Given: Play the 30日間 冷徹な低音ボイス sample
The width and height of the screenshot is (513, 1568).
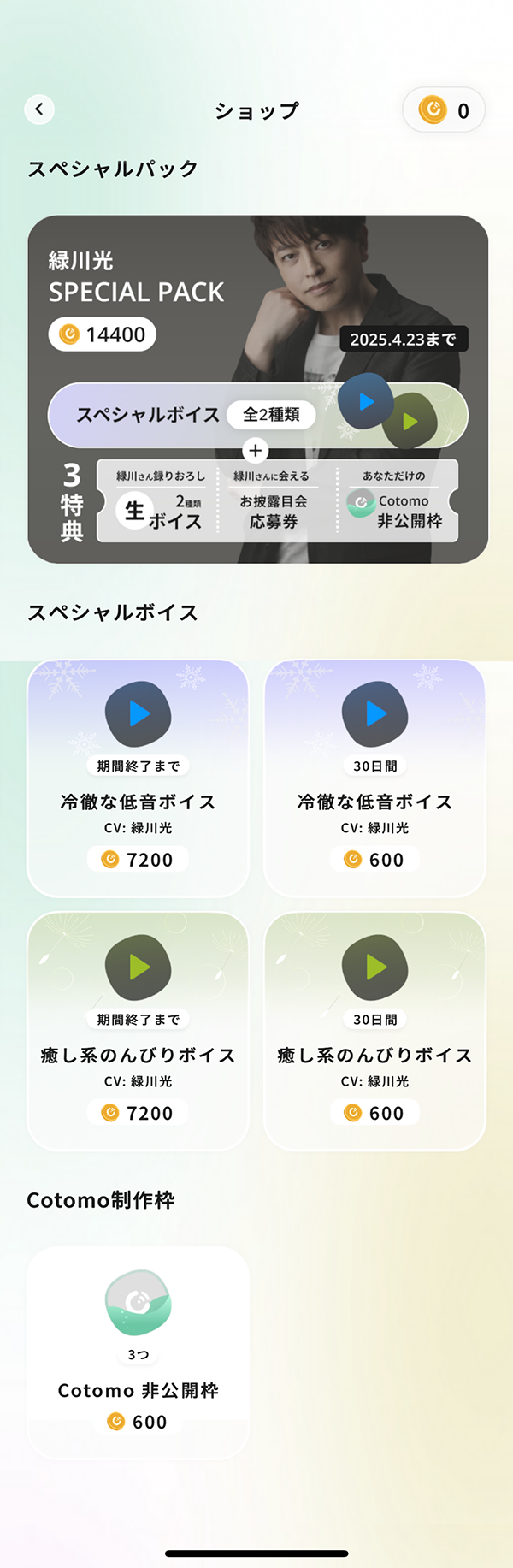Looking at the screenshot, I should (x=375, y=713).
